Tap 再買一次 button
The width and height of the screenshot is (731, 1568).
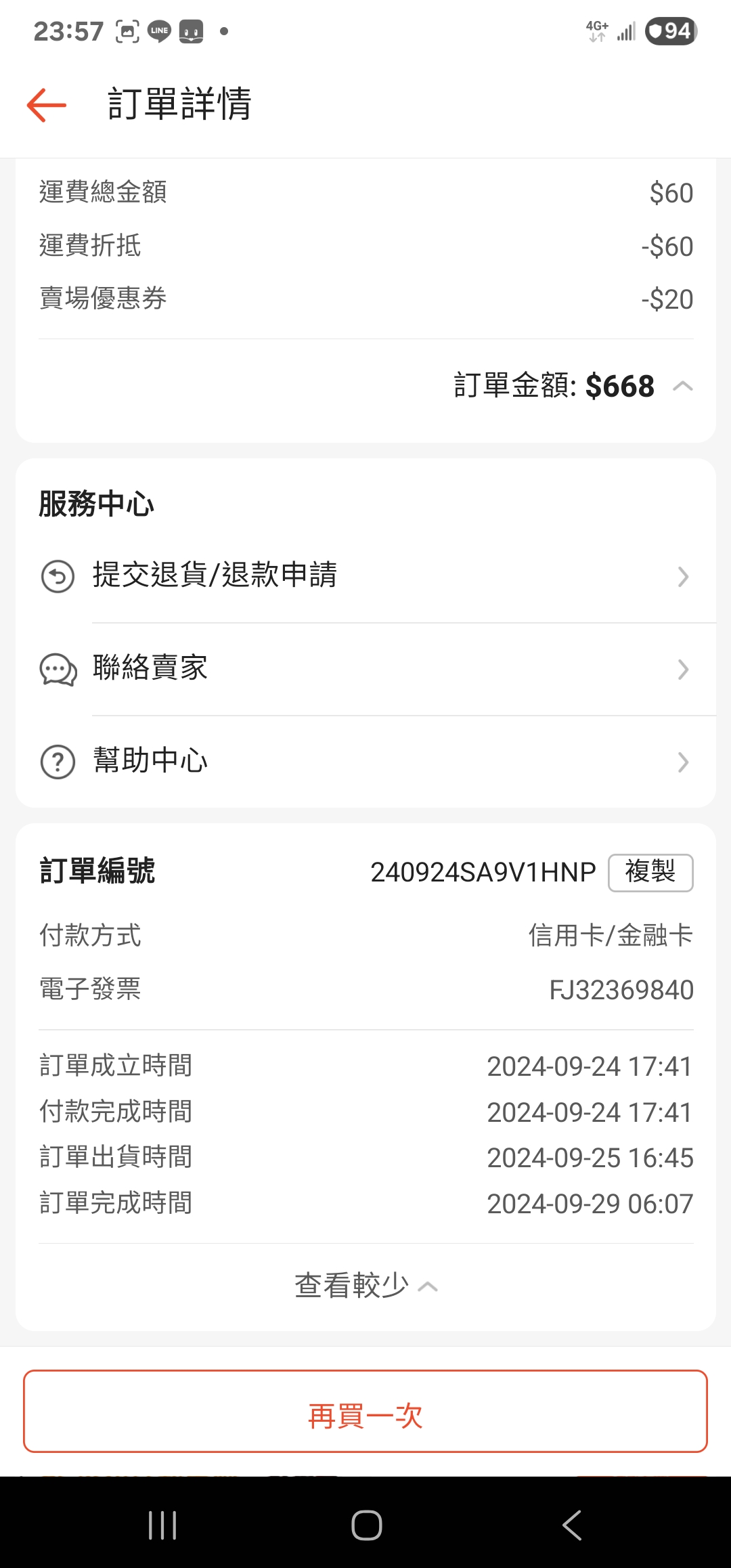click(365, 1412)
